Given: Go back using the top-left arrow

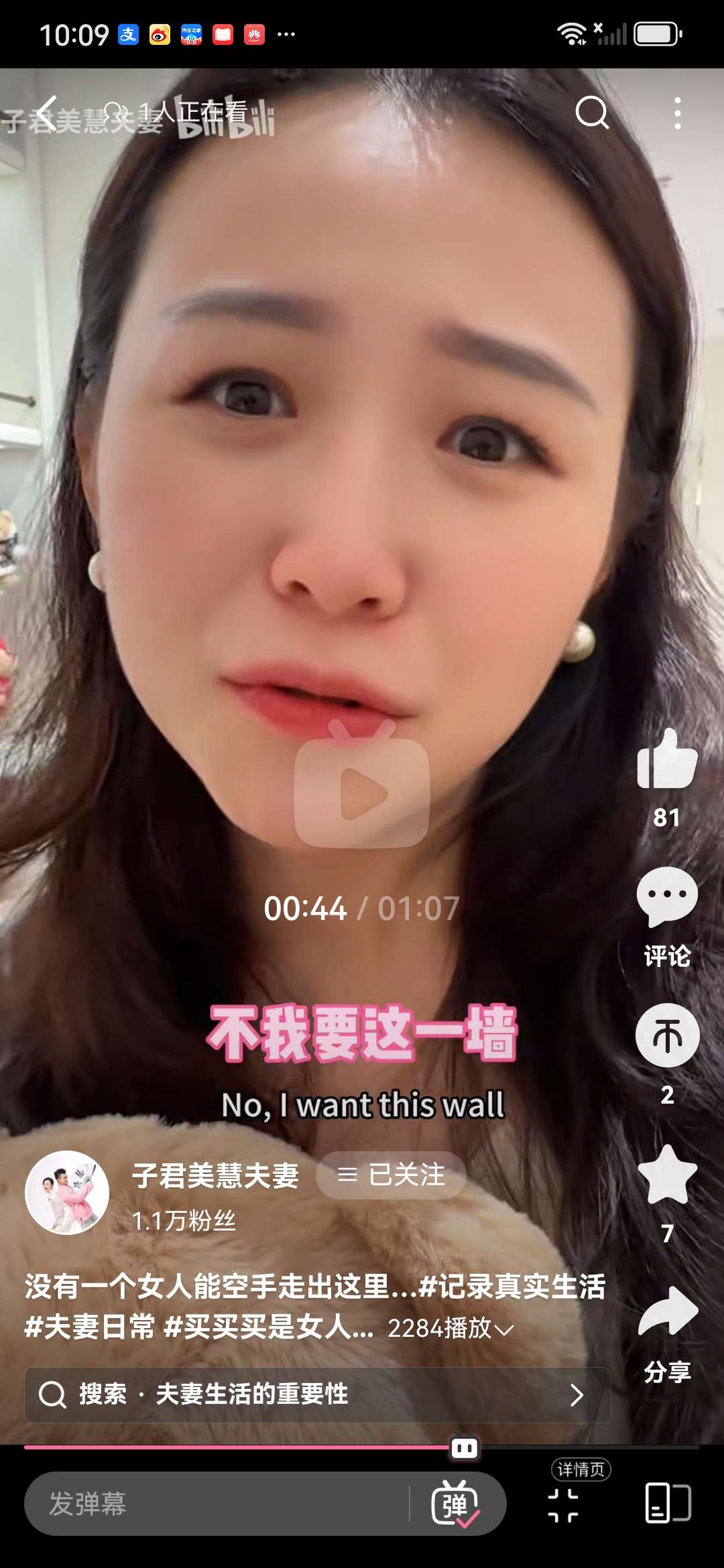Looking at the screenshot, I should [47, 113].
